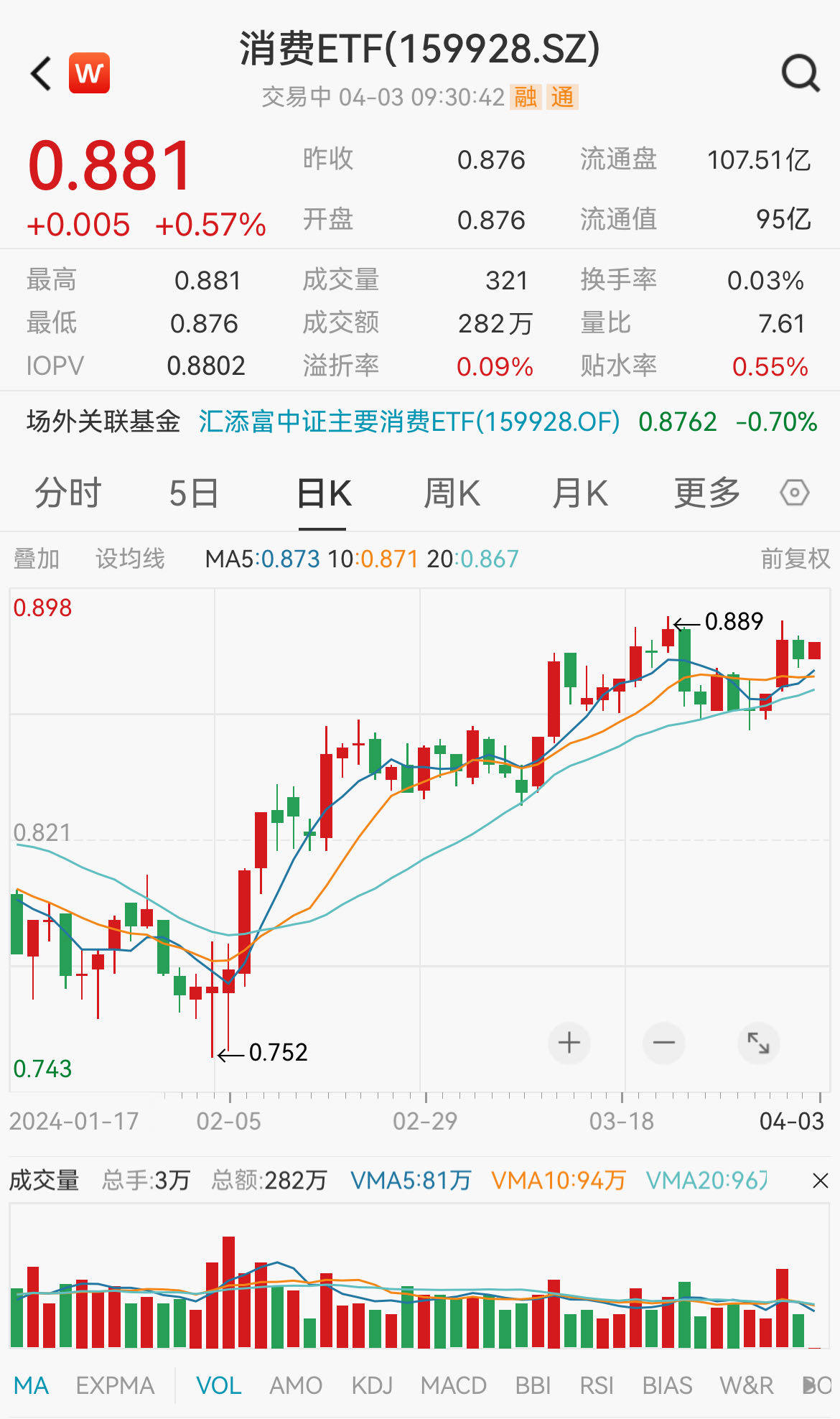
Task: Switch to 周K weekly chart tab
Action: [451, 493]
